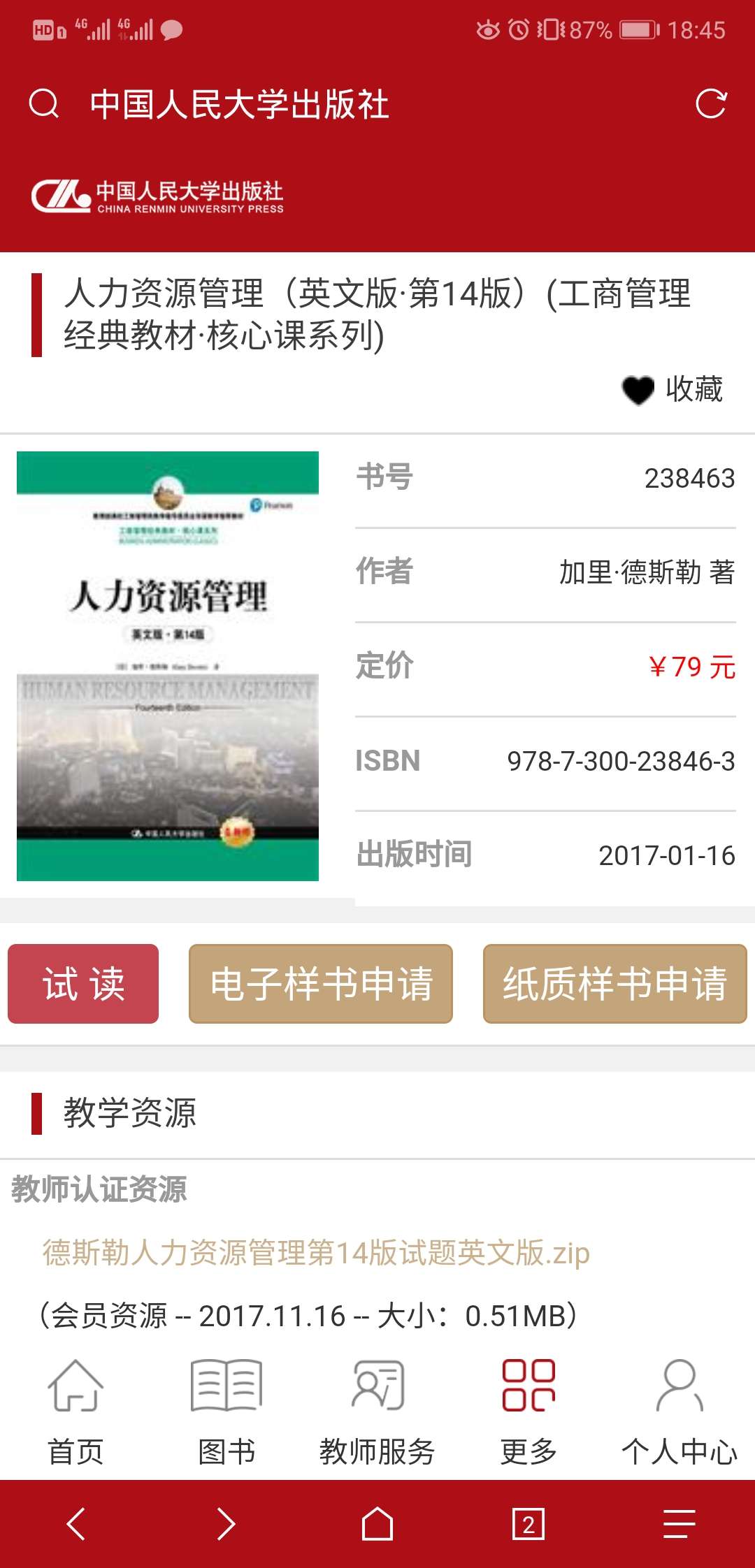Go back with the browser back arrow
The height and width of the screenshot is (1568, 755).
click(75, 1523)
